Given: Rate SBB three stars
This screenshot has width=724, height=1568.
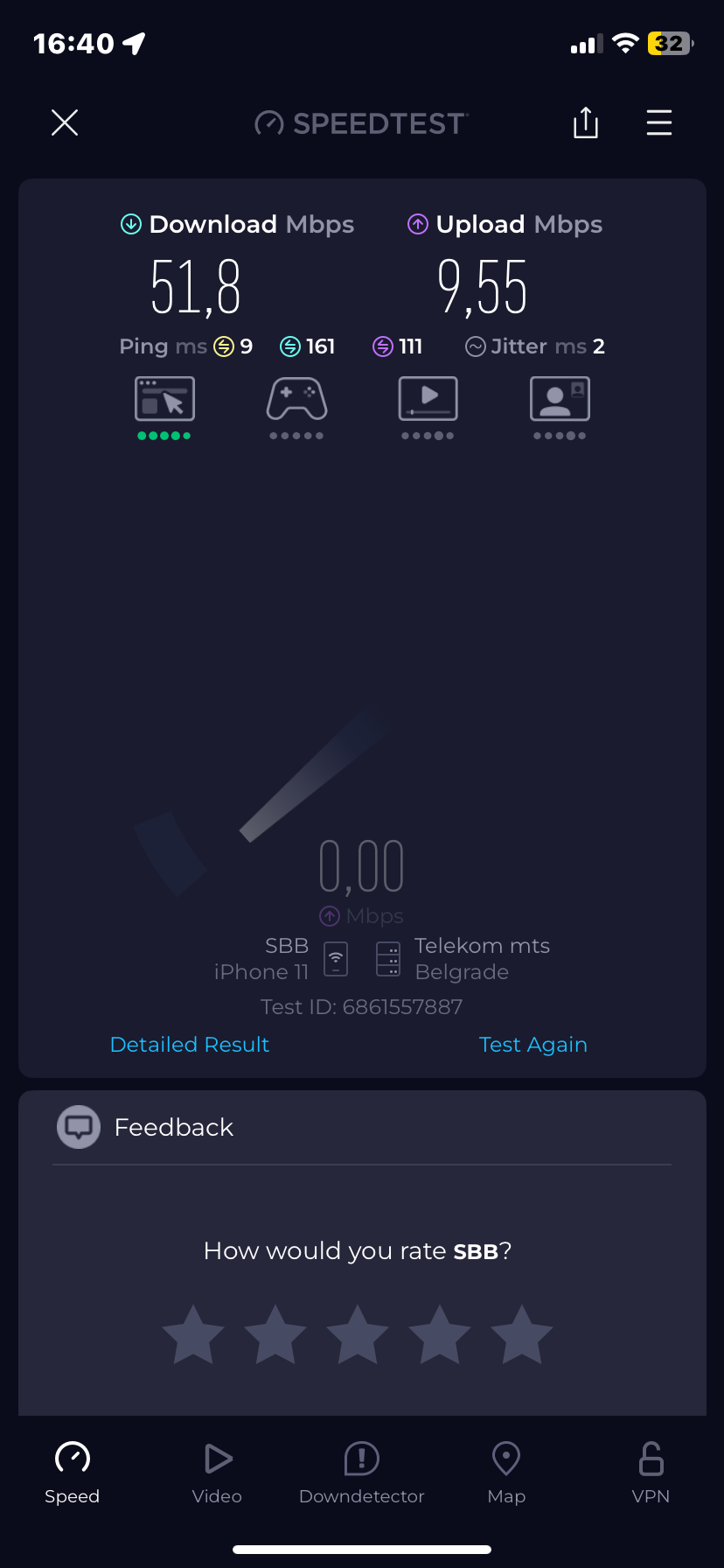Looking at the screenshot, I should 358,1335.
